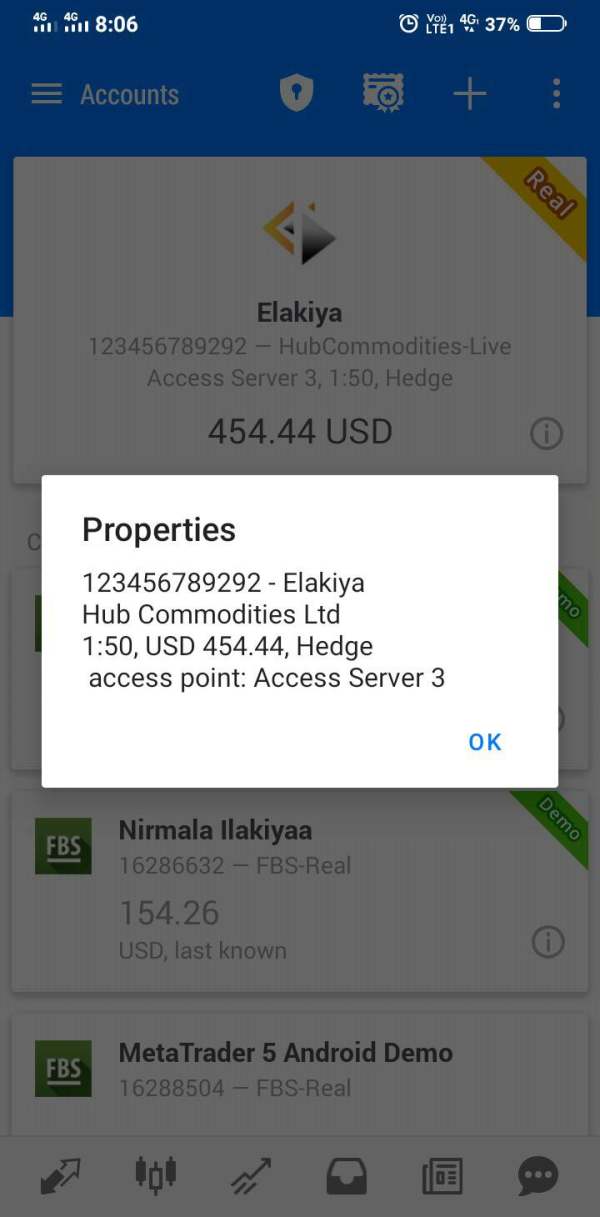
Task: Switch to the Trade trend-line tab
Action: click(x=251, y=1177)
